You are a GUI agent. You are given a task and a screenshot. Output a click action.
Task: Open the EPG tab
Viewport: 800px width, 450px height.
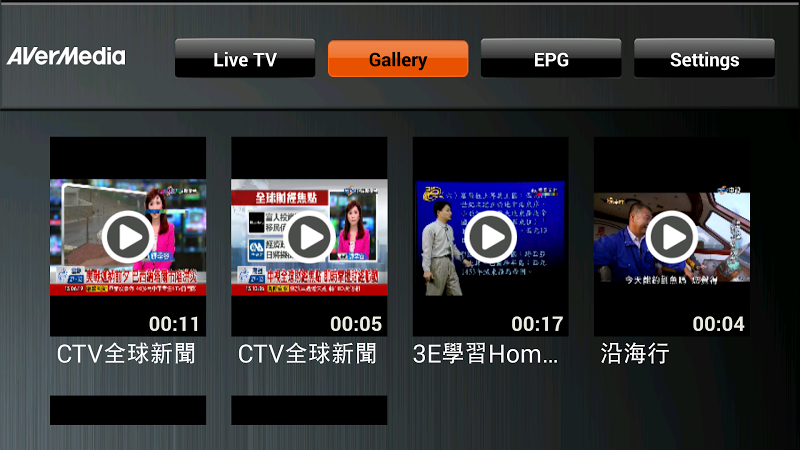pyautogui.click(x=551, y=59)
